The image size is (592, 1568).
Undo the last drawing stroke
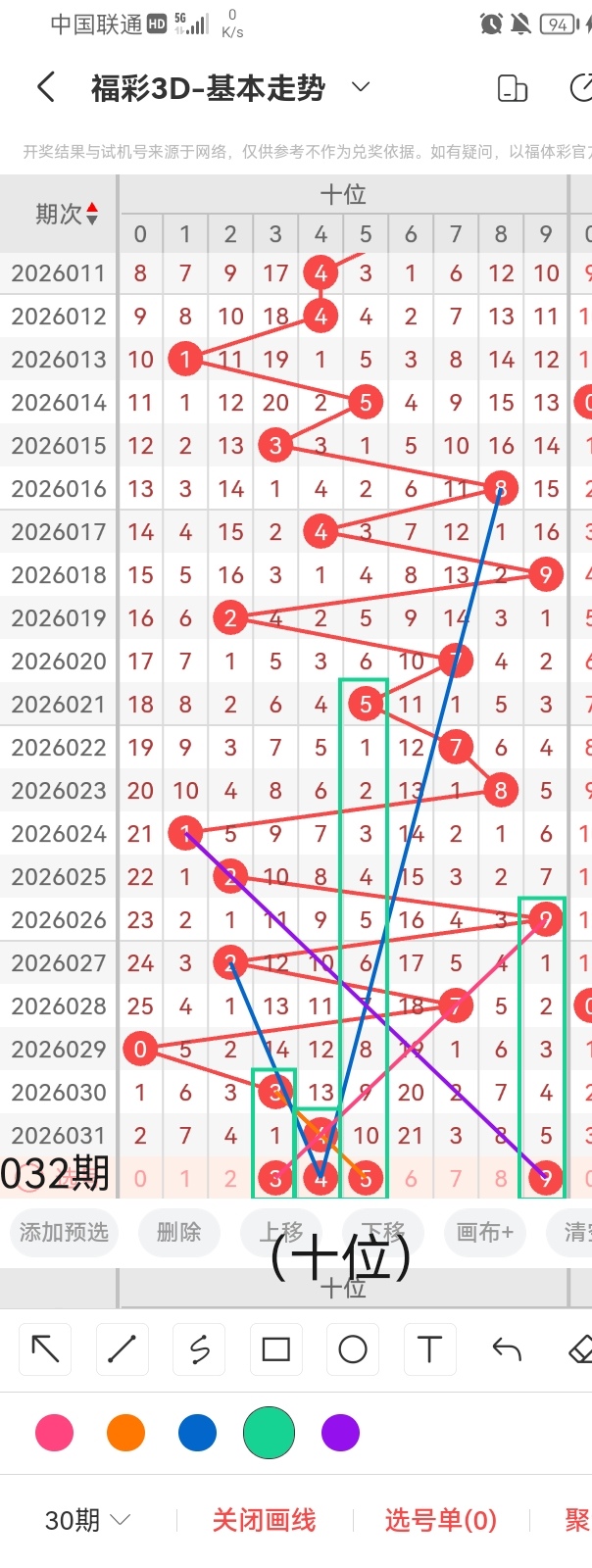(x=506, y=1349)
